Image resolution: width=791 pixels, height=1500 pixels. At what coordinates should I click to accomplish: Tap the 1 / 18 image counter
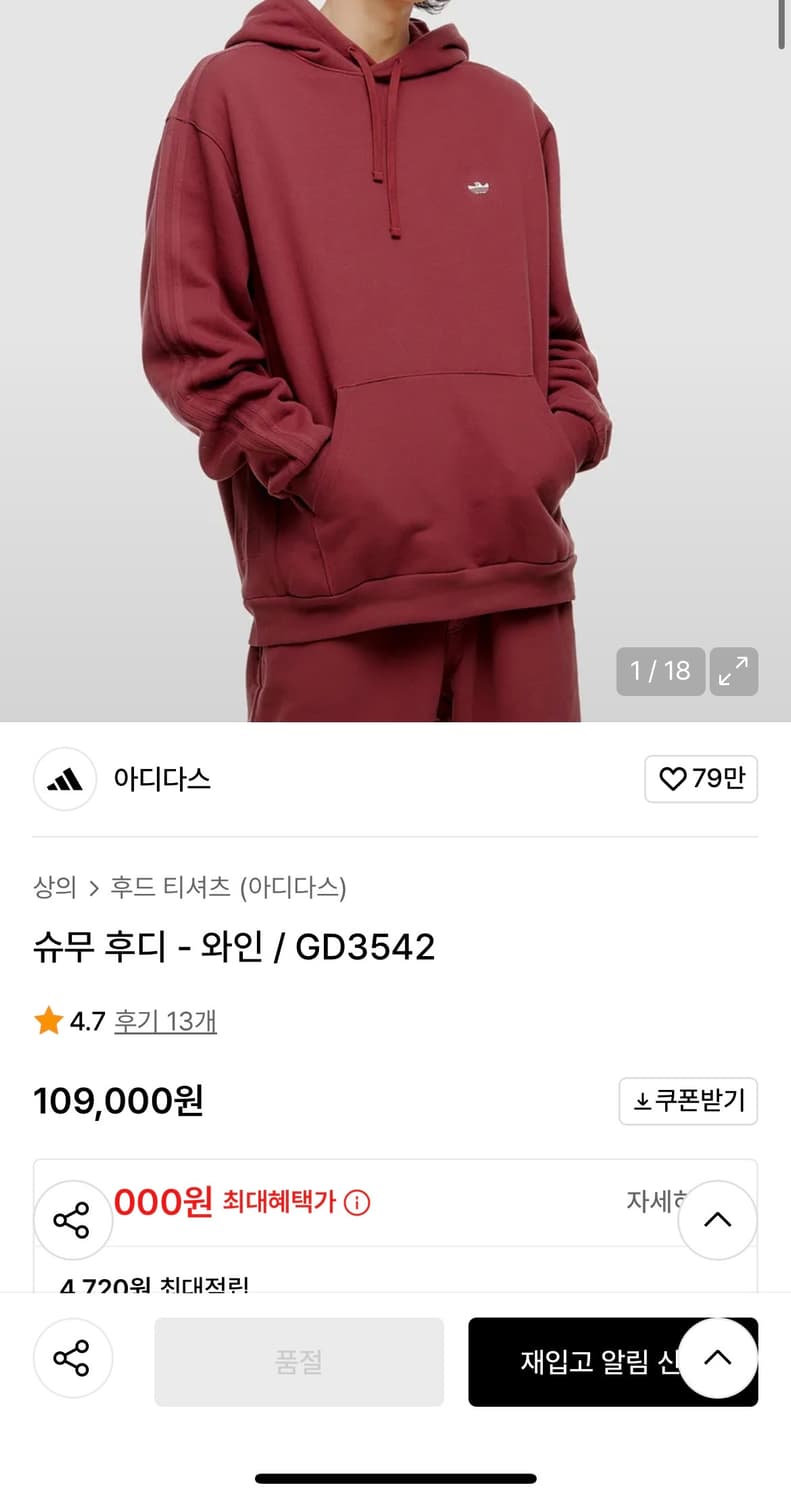pos(660,671)
